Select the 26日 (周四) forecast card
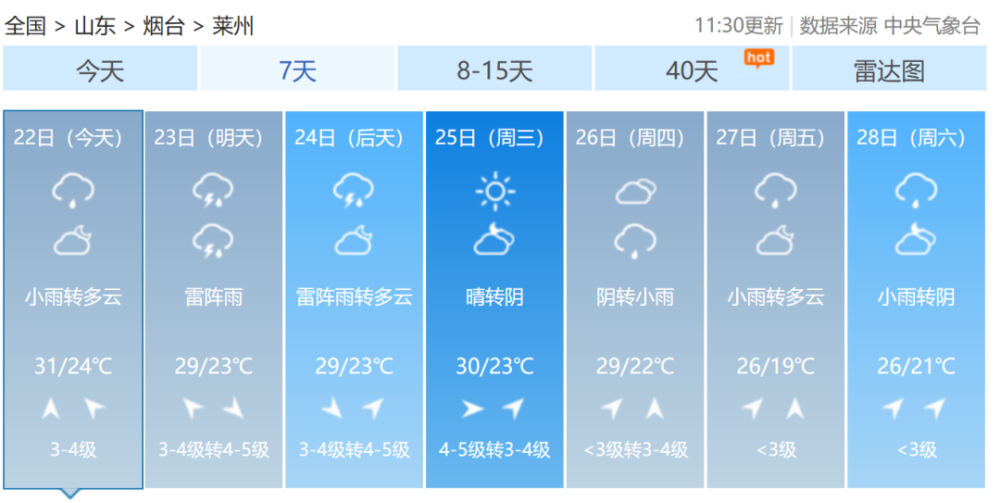 click(x=635, y=298)
